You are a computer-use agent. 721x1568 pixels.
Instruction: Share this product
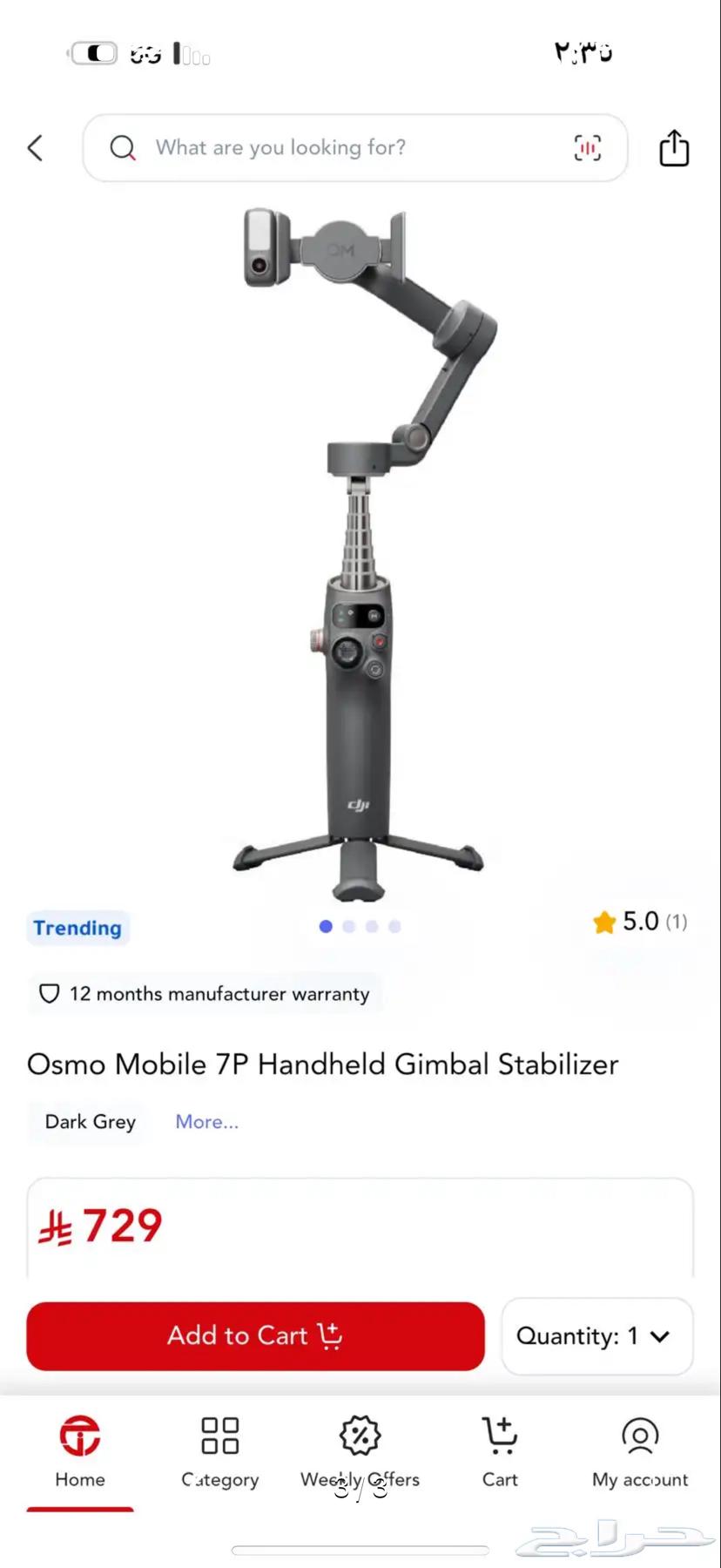click(674, 148)
